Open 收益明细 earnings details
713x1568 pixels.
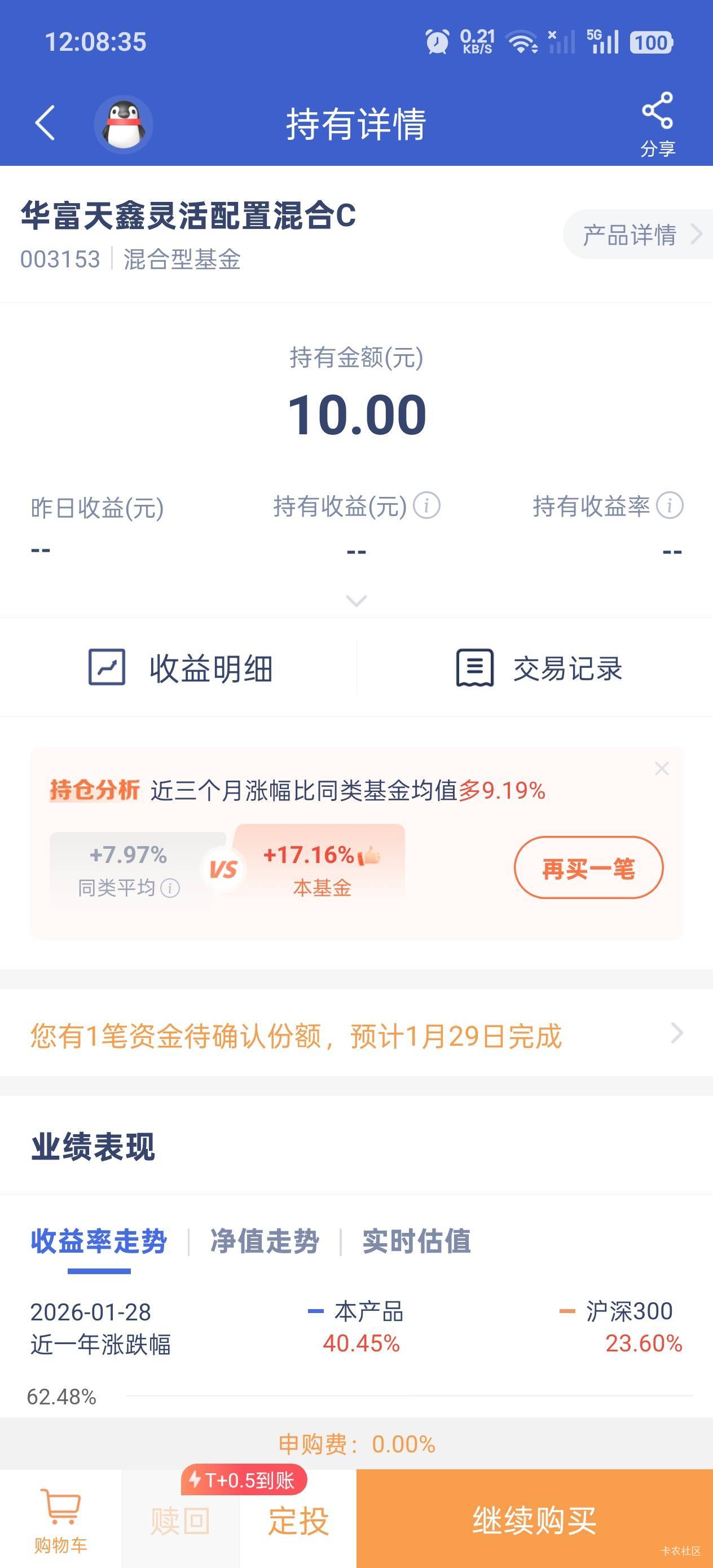pos(181,668)
